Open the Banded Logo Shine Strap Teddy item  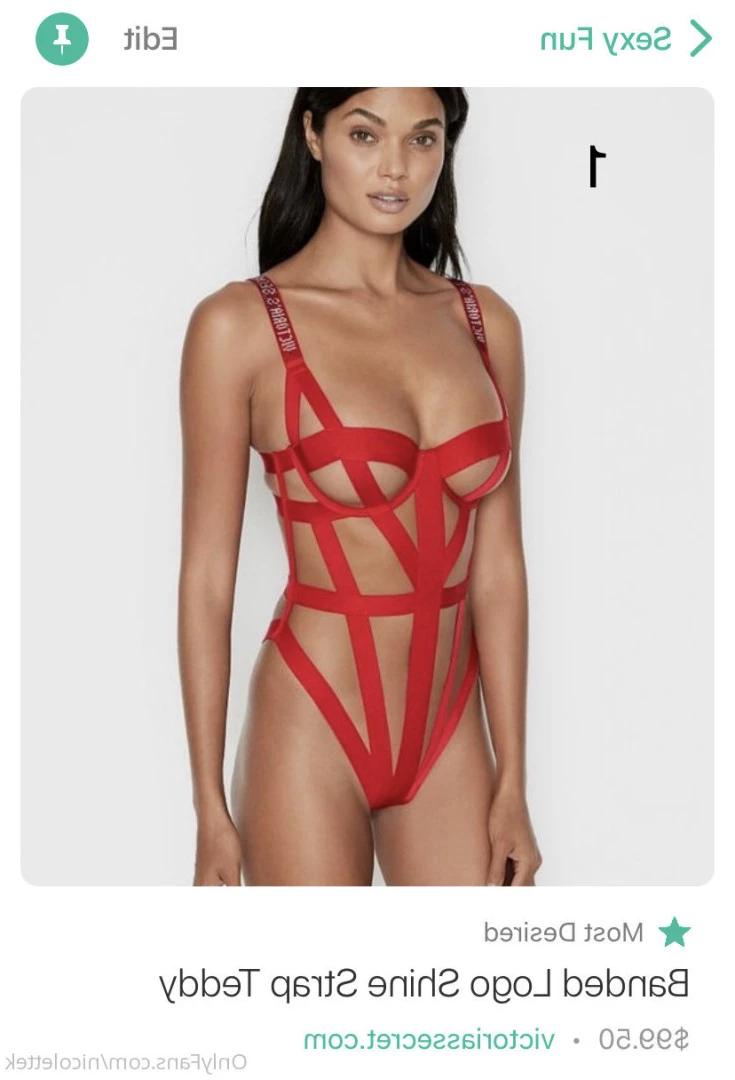(424, 983)
